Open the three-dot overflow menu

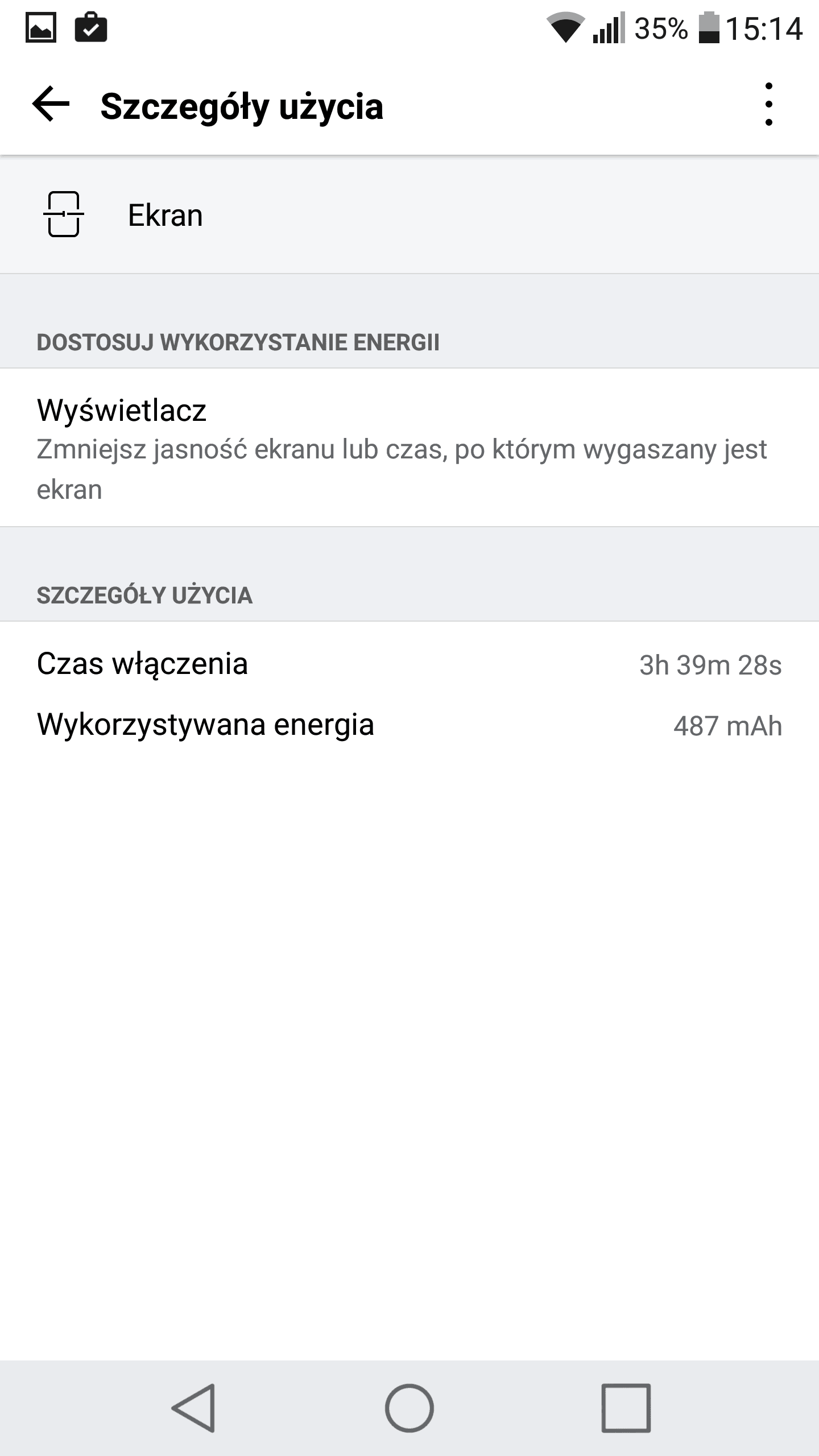point(768,105)
